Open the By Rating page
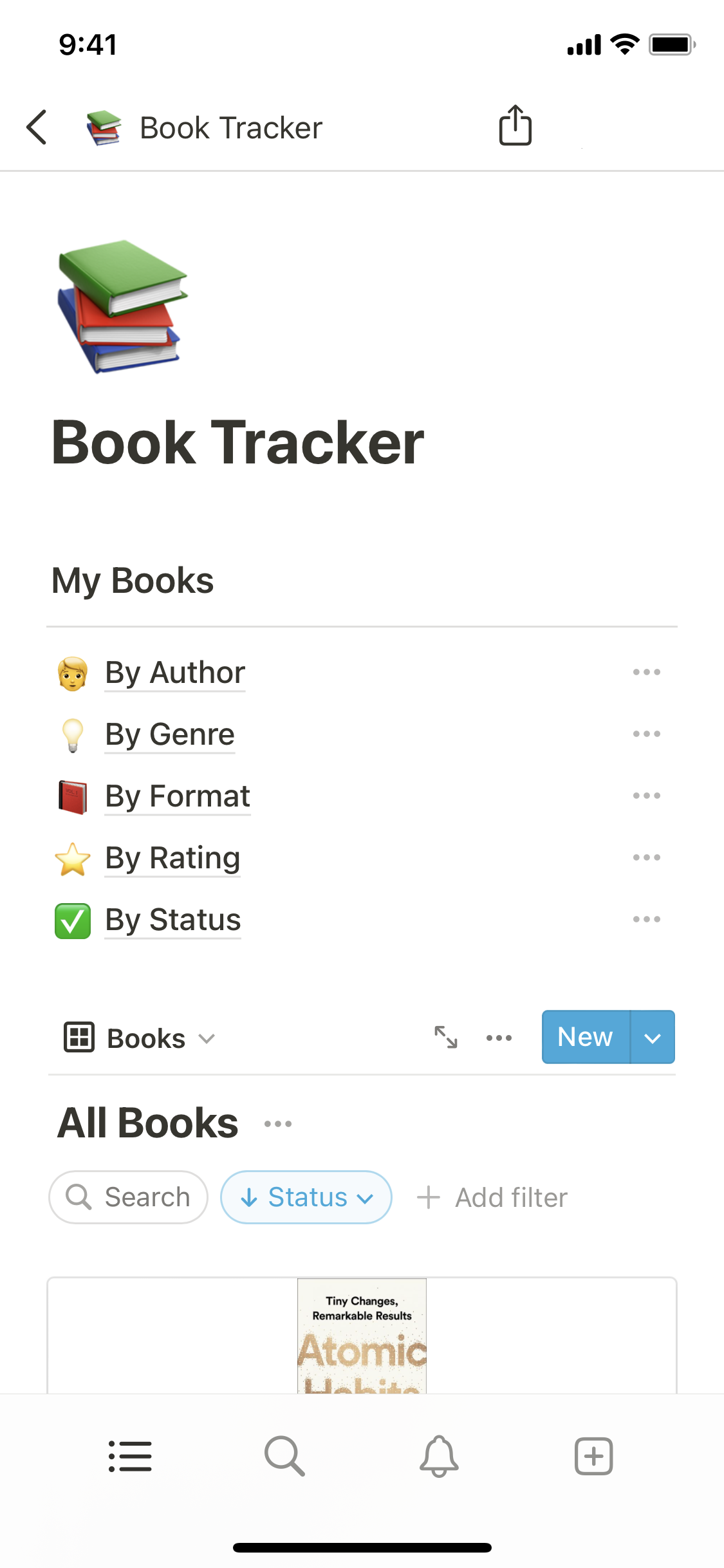Image resolution: width=724 pixels, height=1568 pixels. [x=172, y=858]
